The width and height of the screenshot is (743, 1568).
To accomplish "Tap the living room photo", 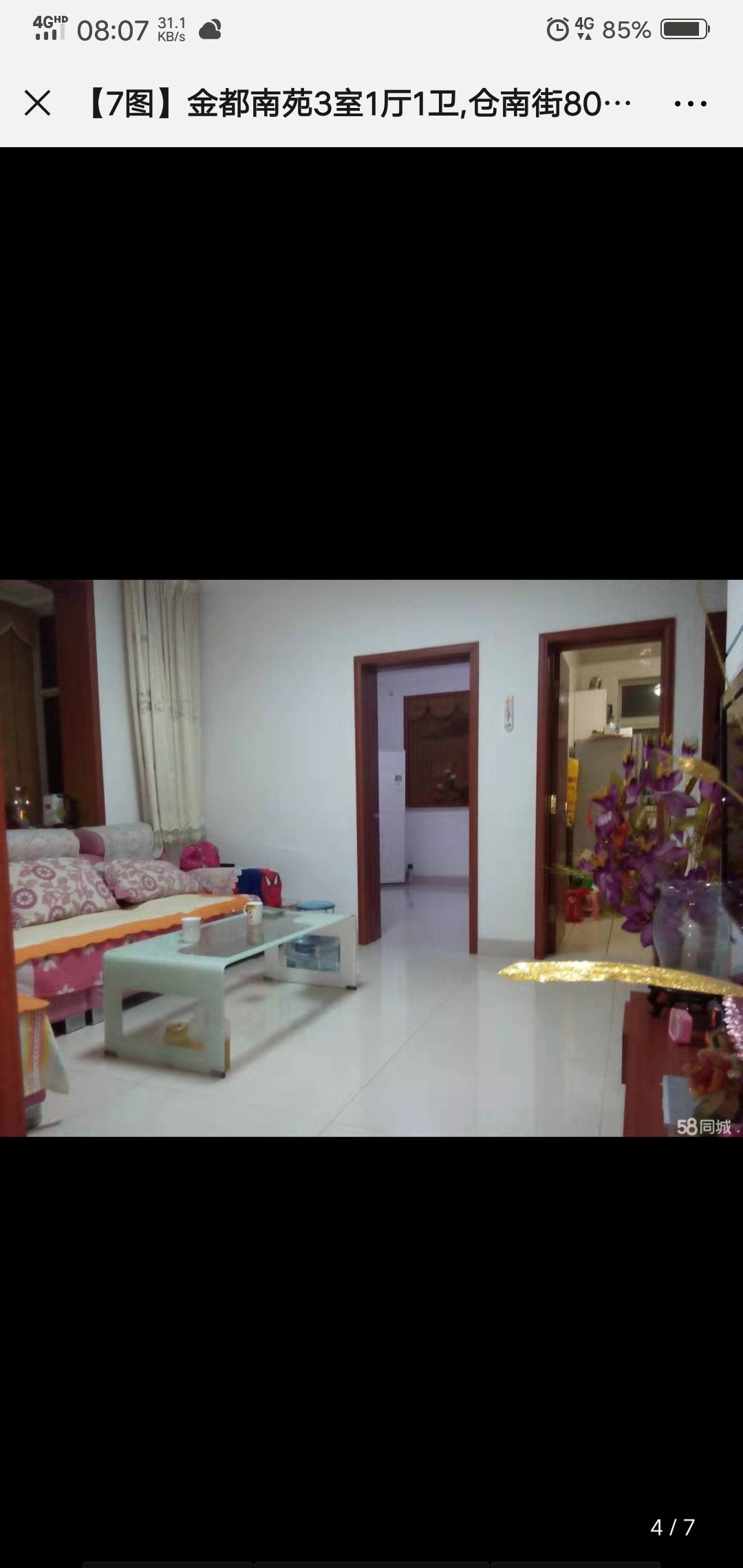I will (371, 858).
